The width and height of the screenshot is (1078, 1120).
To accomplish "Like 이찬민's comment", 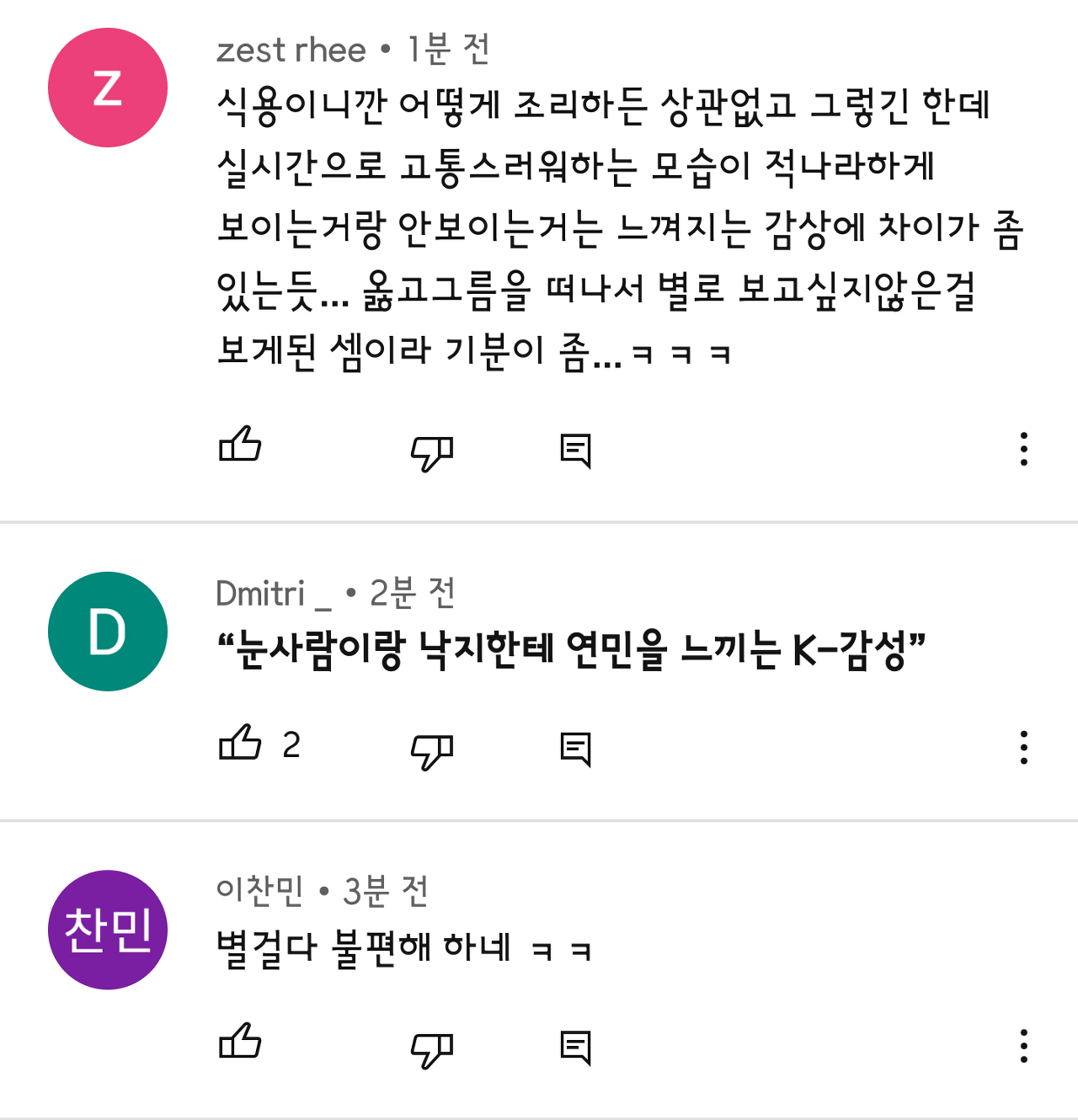I will pyautogui.click(x=240, y=1041).
